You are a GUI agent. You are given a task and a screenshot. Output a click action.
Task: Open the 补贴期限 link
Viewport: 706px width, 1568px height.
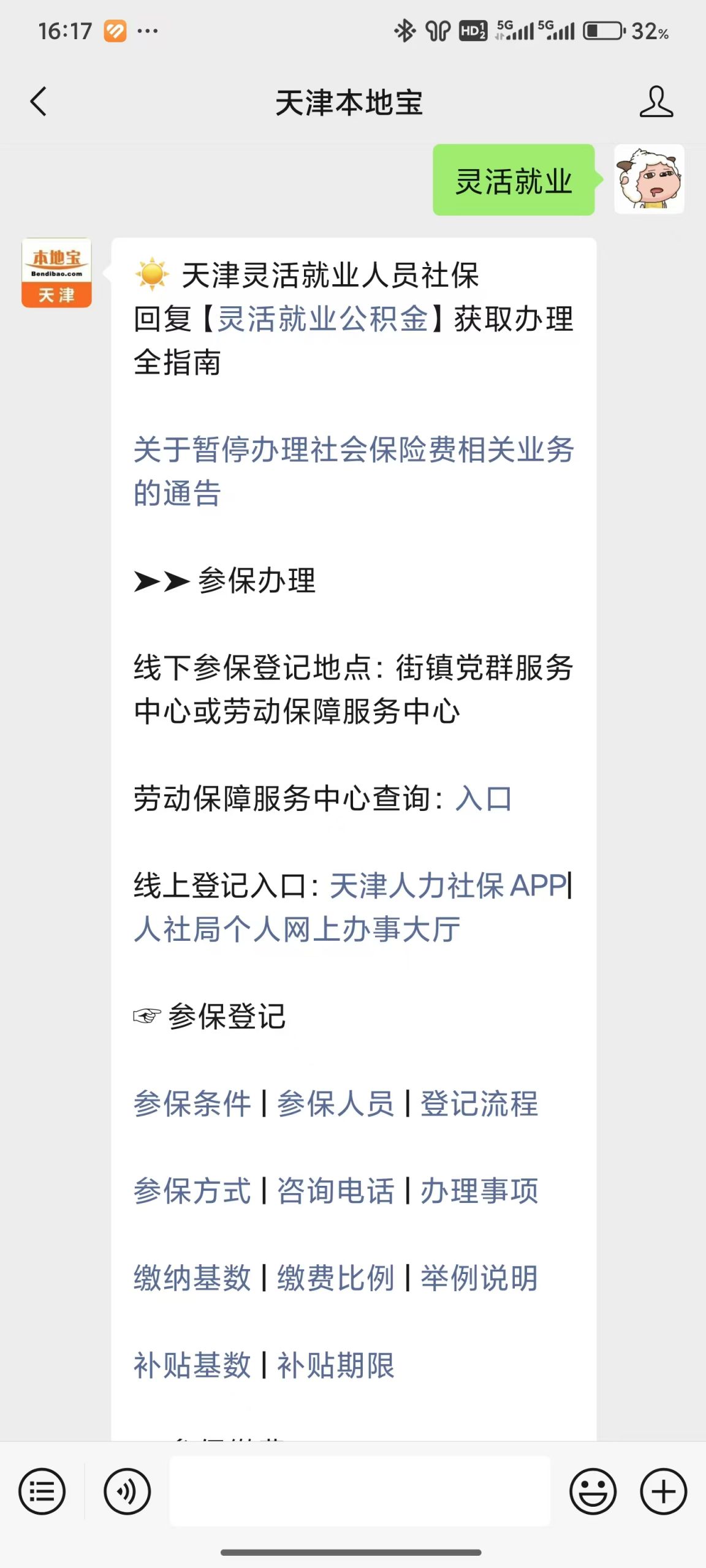click(335, 1365)
